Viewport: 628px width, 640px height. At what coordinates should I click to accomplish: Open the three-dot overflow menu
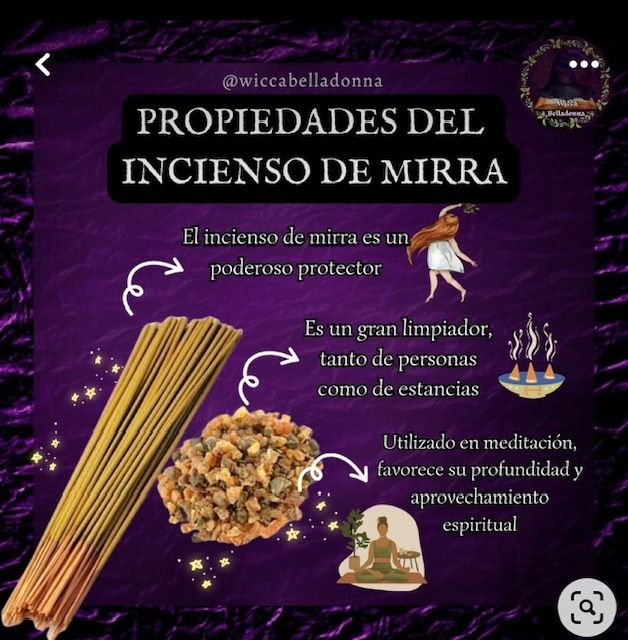584,64
